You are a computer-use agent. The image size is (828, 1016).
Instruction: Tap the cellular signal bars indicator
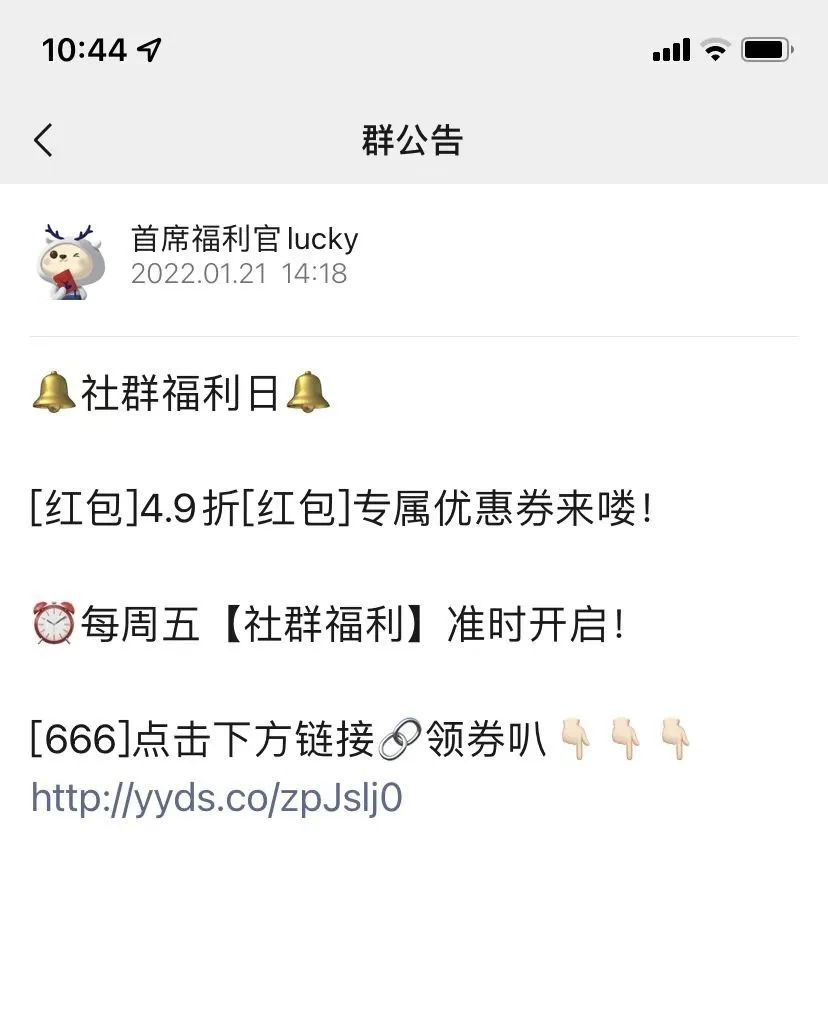669,46
